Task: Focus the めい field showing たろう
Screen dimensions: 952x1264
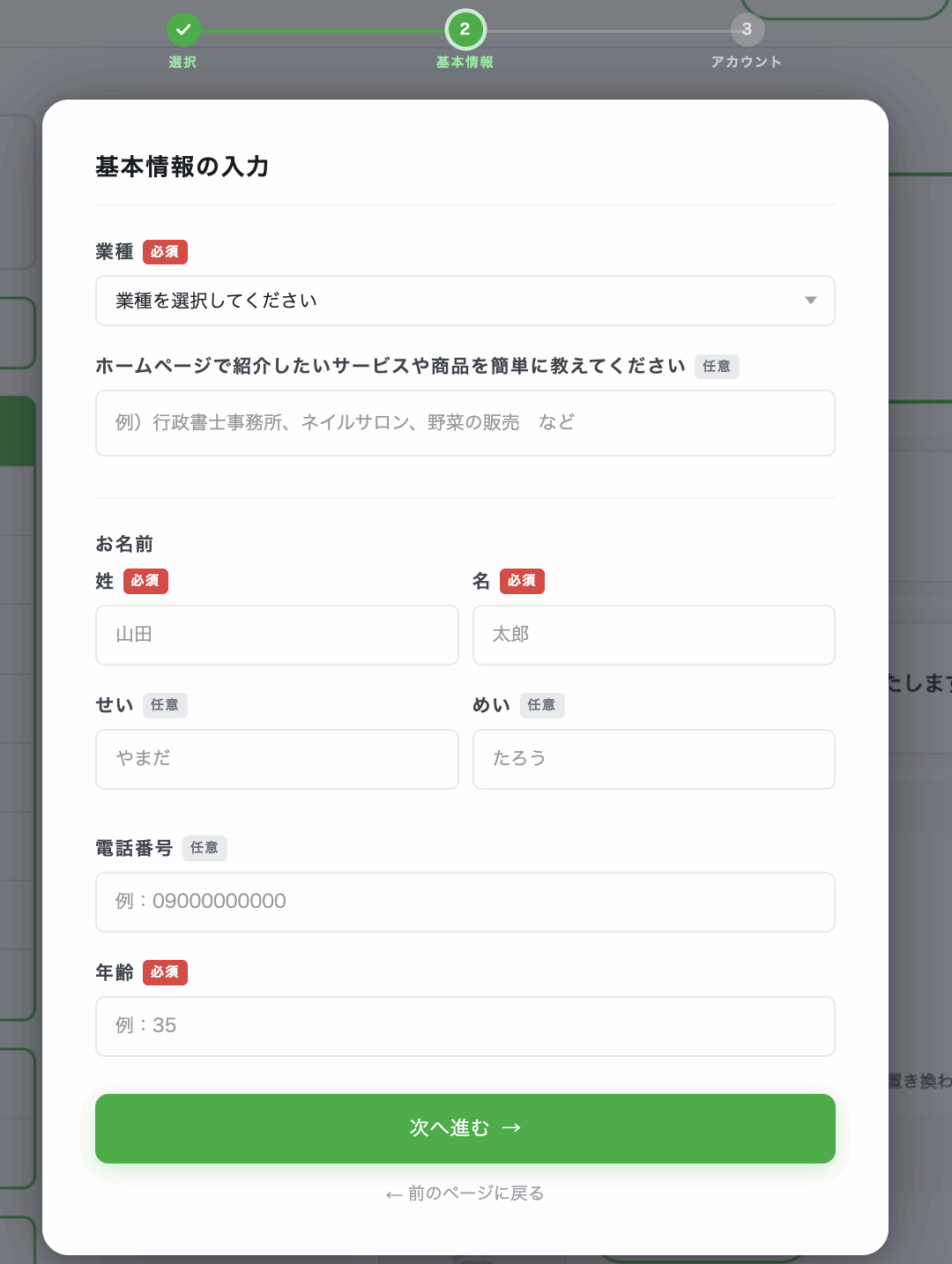Action: [654, 759]
